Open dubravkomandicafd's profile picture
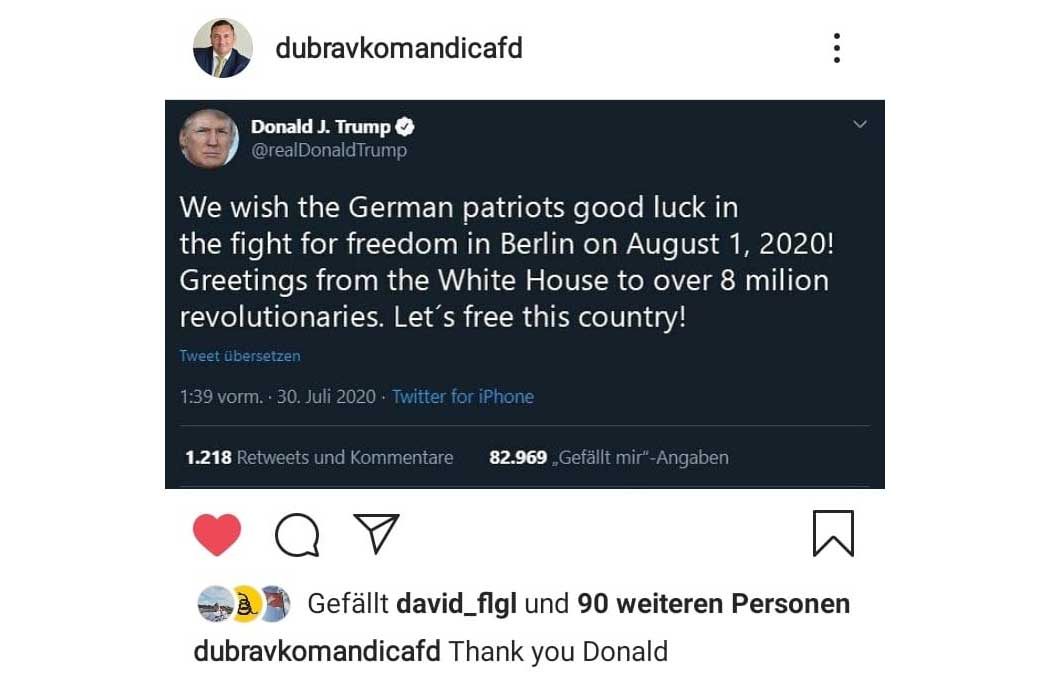This screenshot has height=680, width=1050. (222, 48)
